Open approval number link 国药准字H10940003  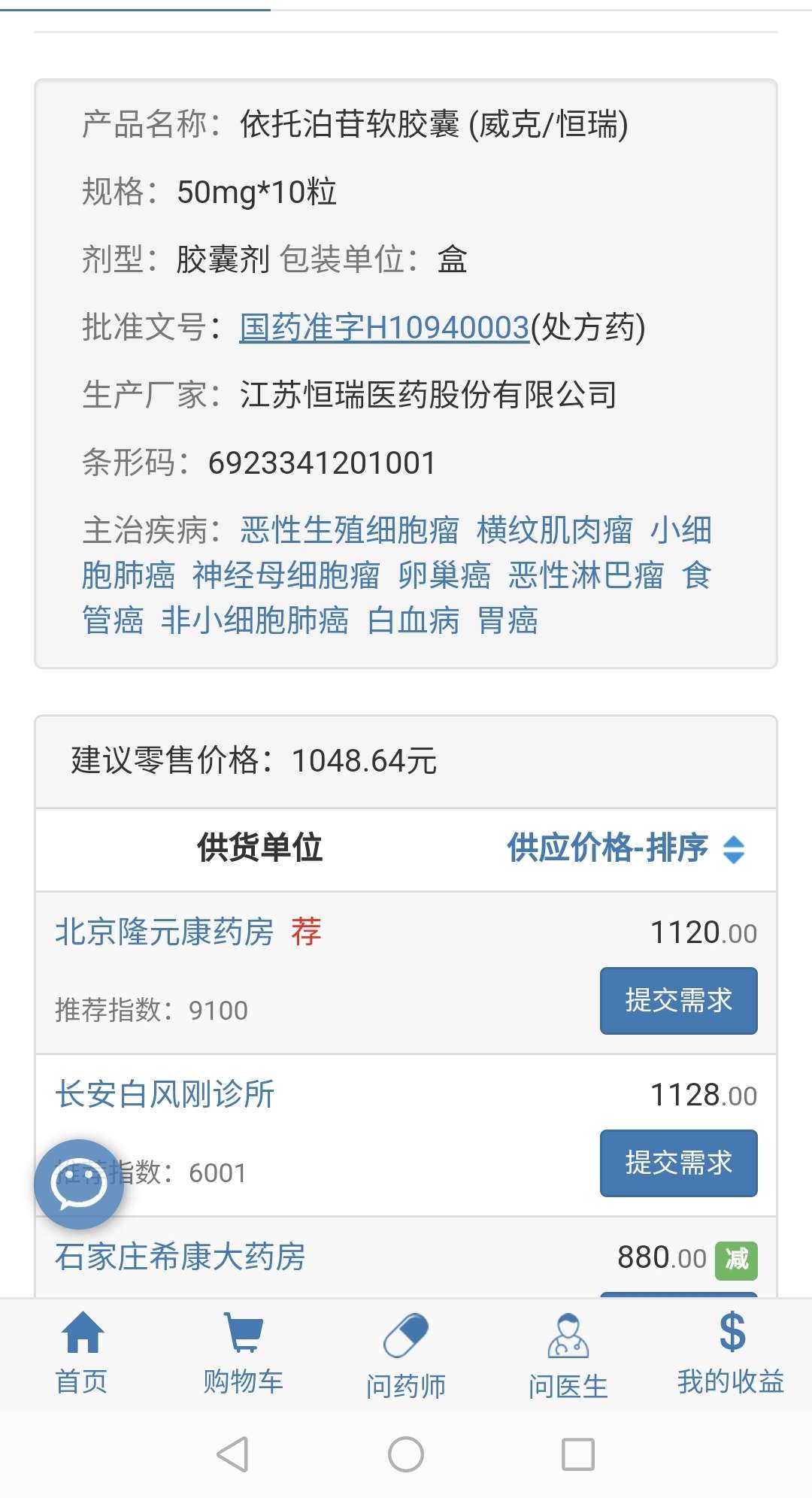pyautogui.click(x=384, y=328)
